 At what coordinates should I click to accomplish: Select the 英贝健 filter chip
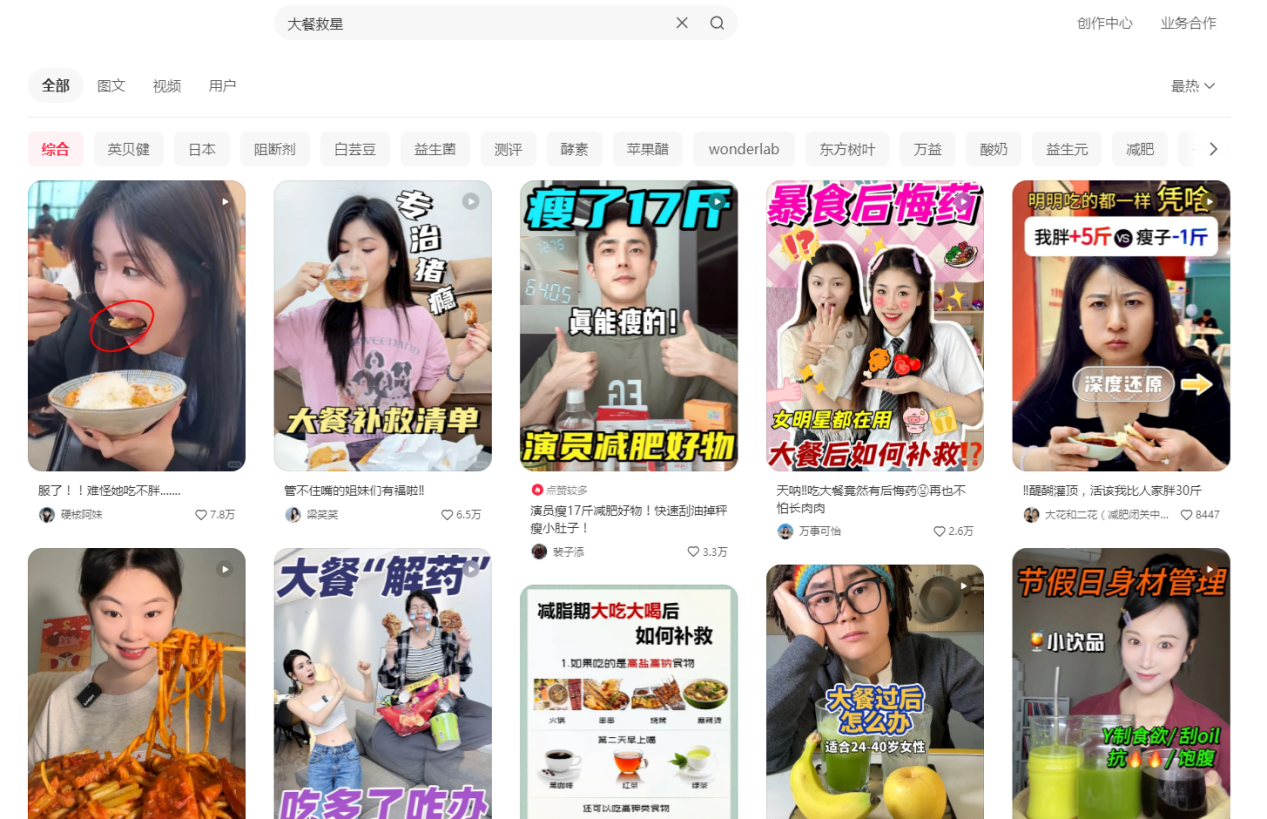[x=129, y=149]
